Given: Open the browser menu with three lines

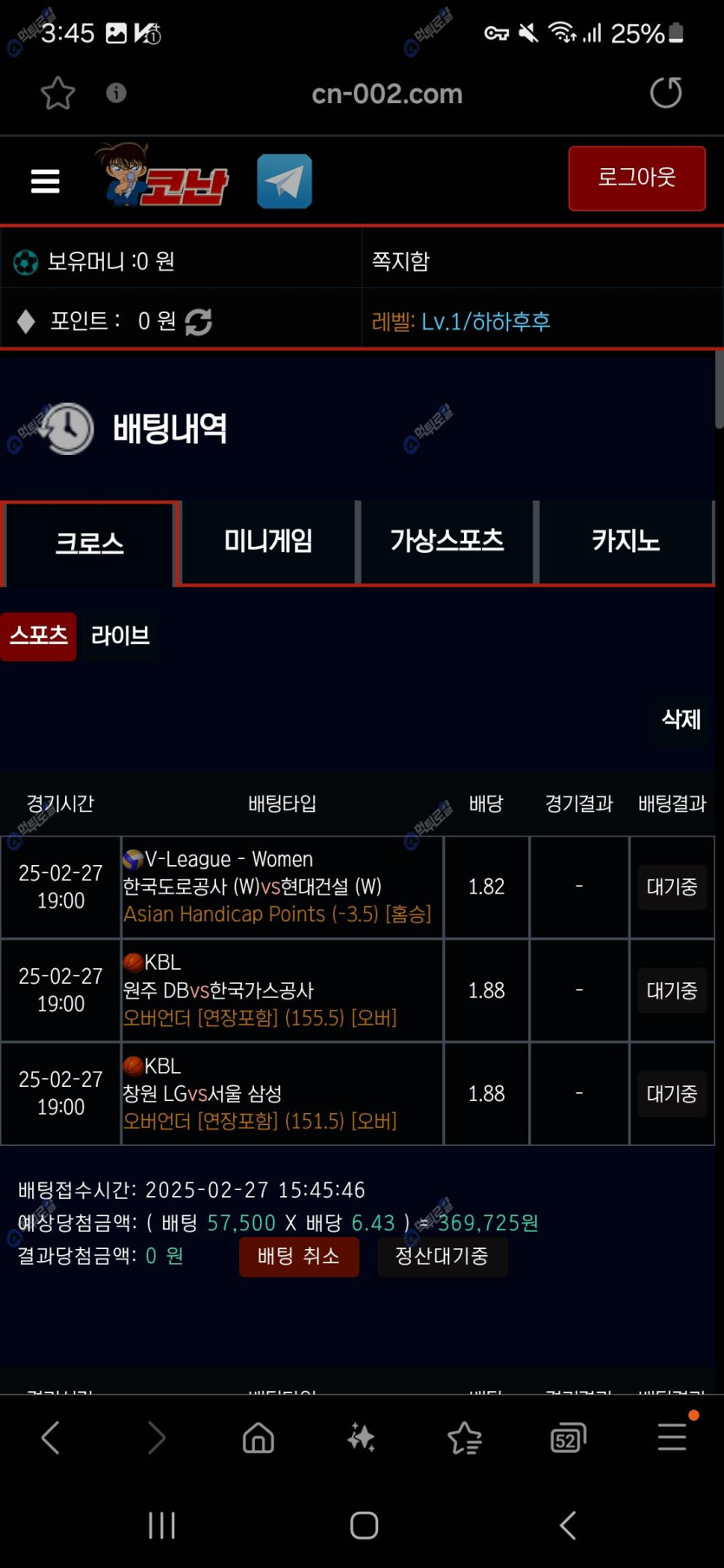Looking at the screenshot, I should point(672,1437).
